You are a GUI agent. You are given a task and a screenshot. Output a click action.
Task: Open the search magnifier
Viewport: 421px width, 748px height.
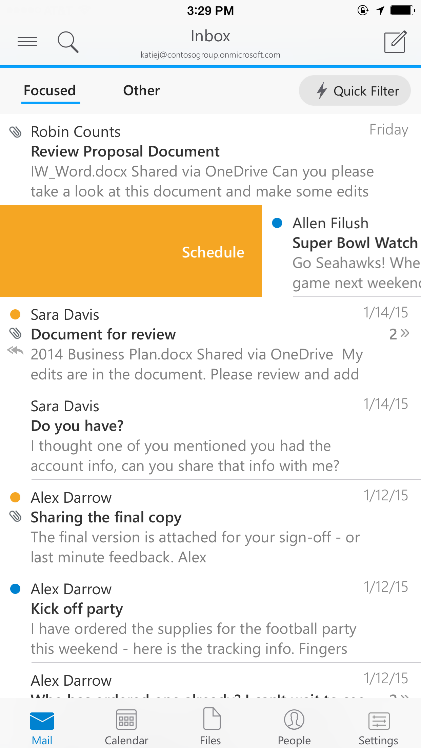coord(68,42)
